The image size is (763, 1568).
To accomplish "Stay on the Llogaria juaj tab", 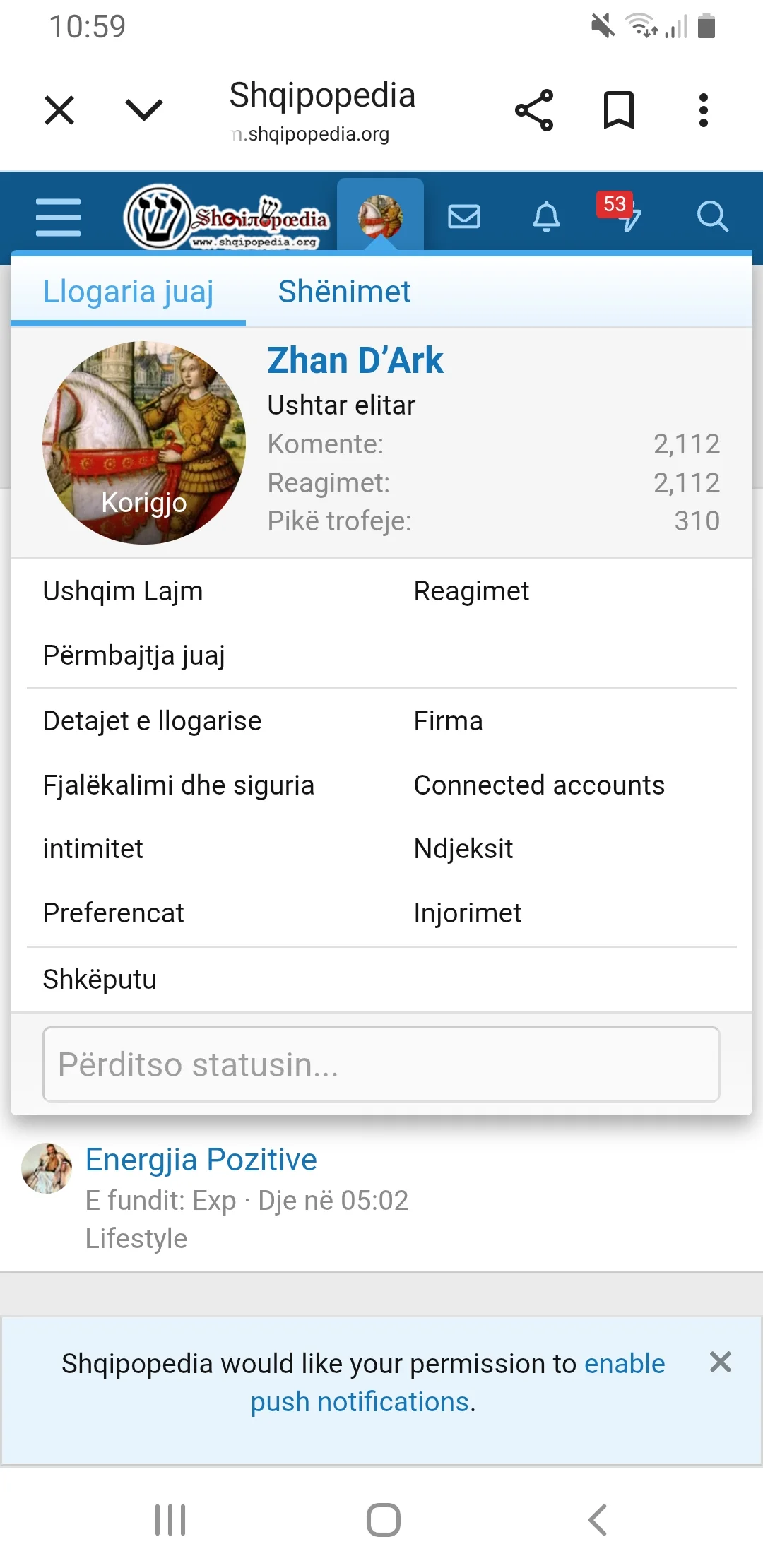I will [x=128, y=291].
